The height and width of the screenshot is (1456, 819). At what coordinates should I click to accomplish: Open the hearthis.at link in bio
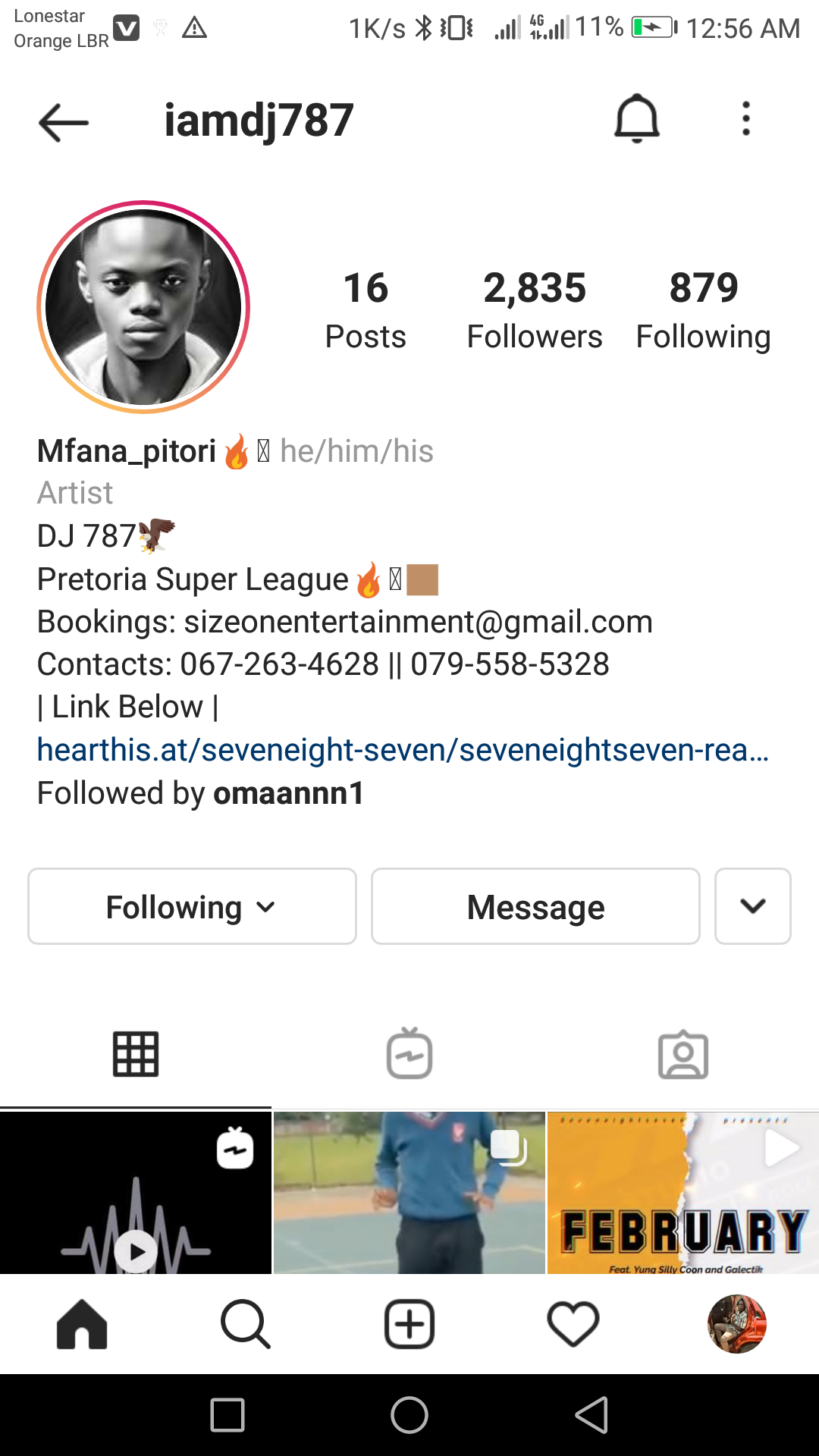tap(402, 750)
